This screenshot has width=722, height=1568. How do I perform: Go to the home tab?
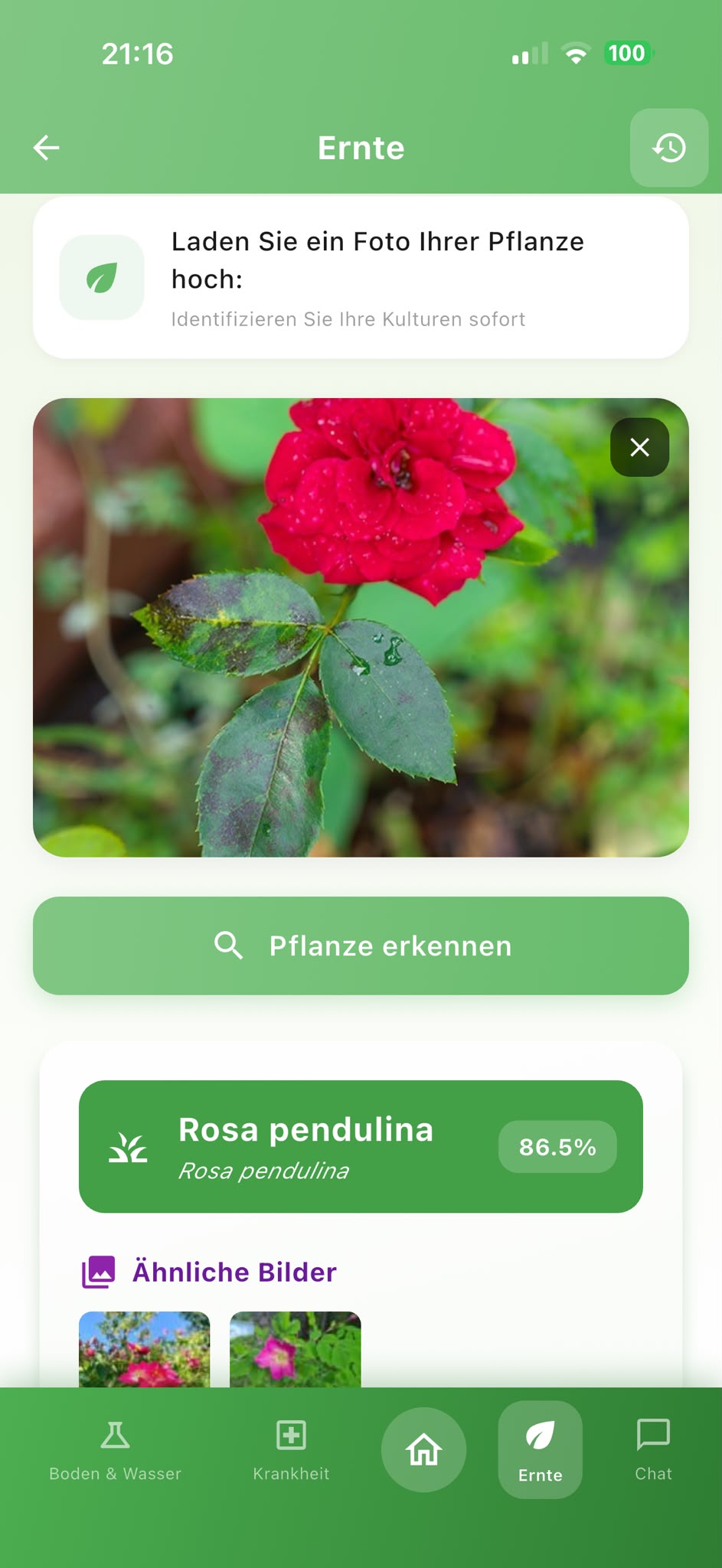(423, 1449)
